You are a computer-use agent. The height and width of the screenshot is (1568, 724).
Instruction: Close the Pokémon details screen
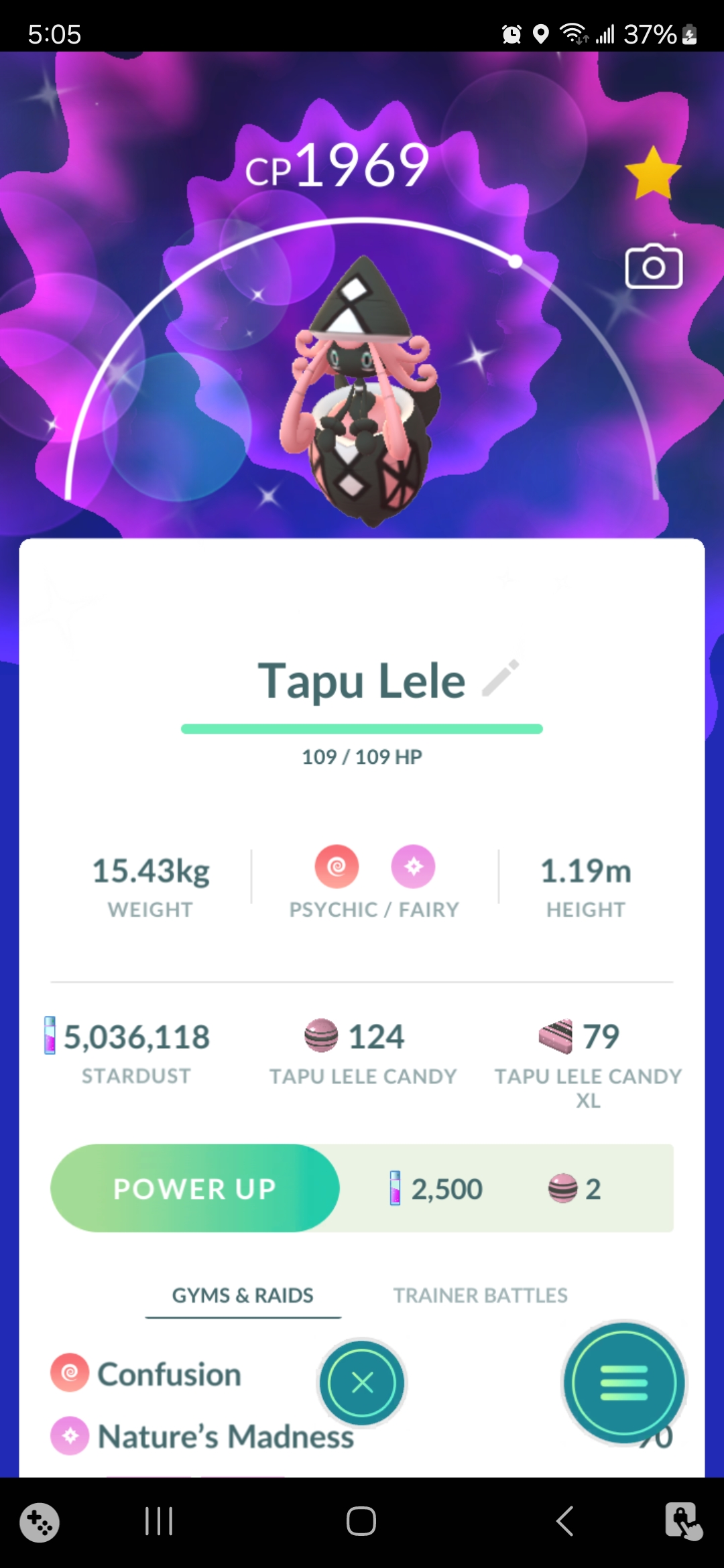pos(362,1382)
